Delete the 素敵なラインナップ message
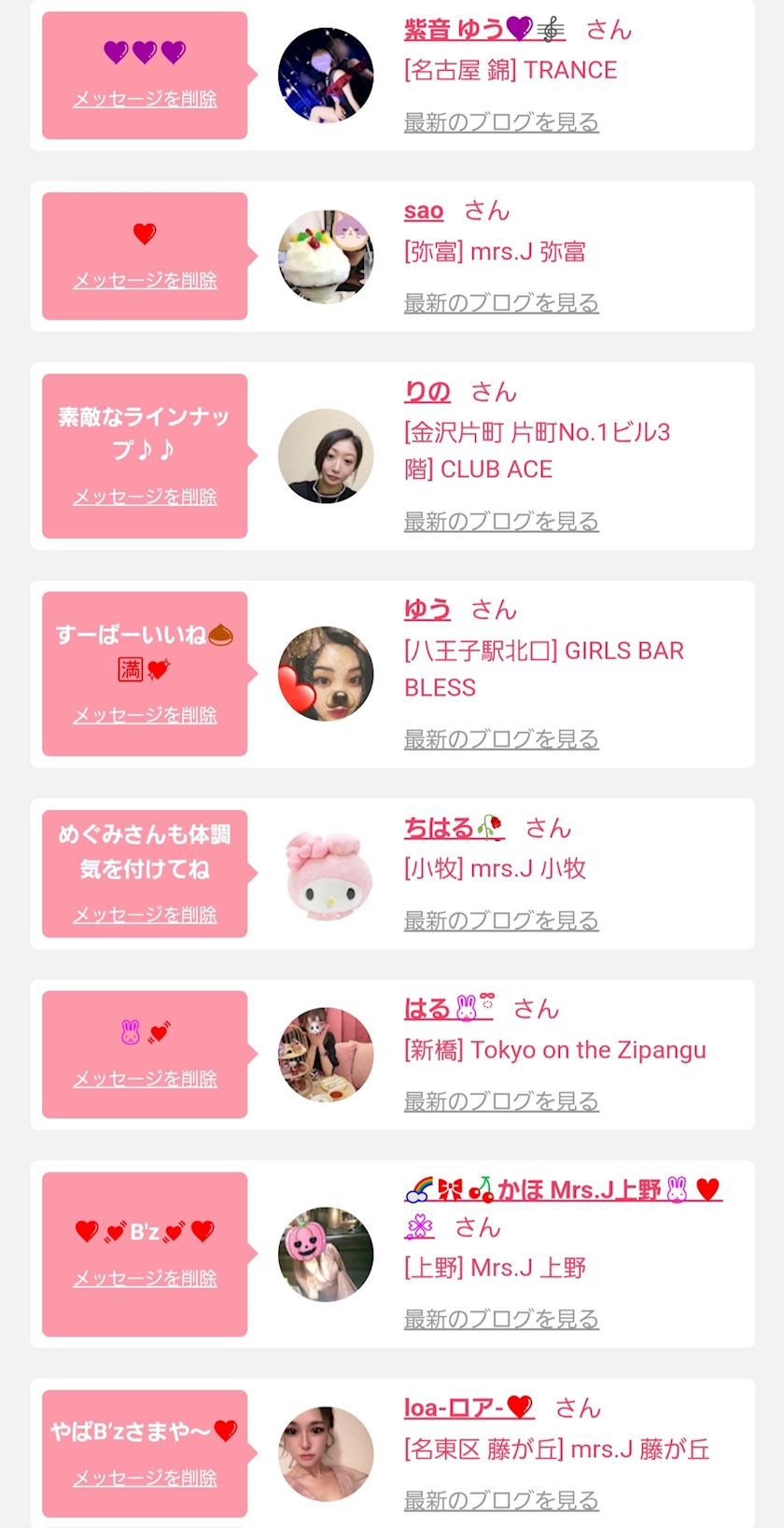Screen dimensions: 784x1528 (x=145, y=498)
